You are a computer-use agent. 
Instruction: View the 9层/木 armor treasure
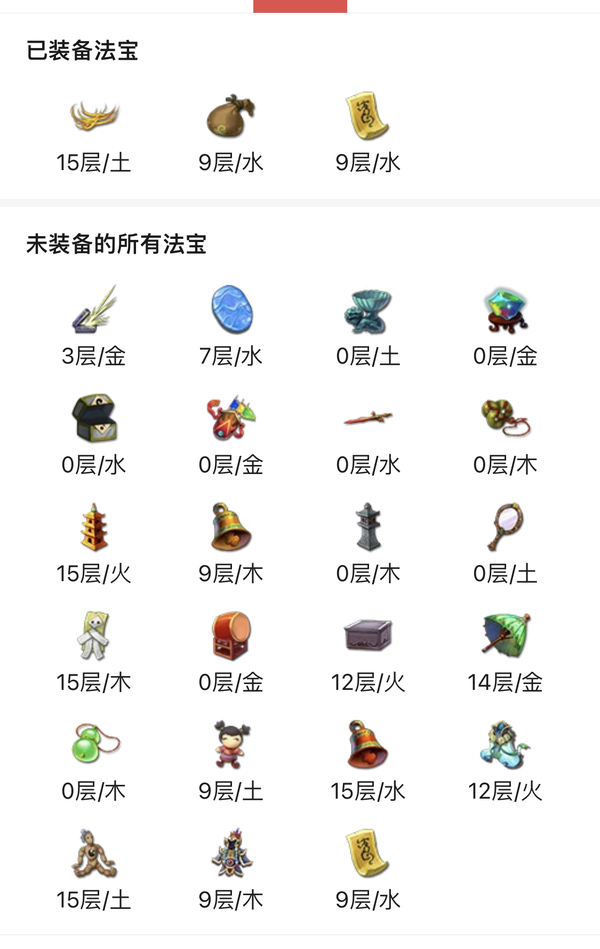click(x=231, y=855)
